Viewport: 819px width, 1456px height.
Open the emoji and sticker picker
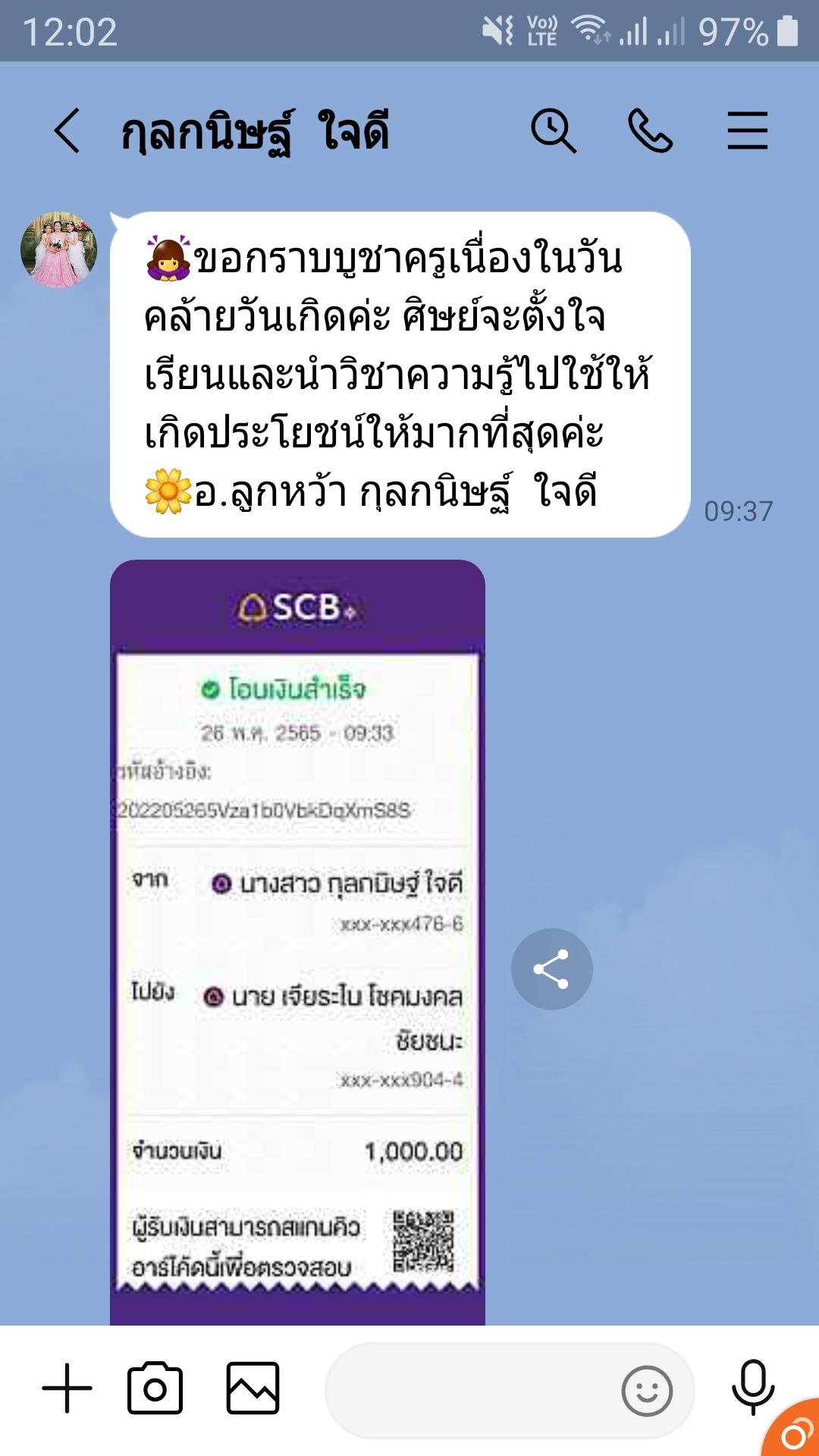pyautogui.click(x=646, y=1391)
